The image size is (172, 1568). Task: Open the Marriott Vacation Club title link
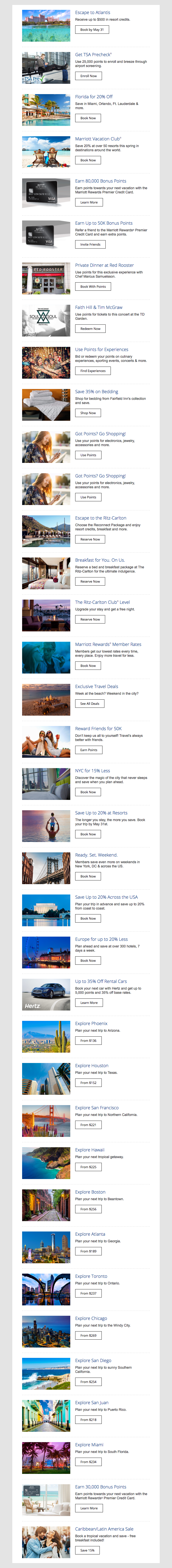tap(98, 139)
